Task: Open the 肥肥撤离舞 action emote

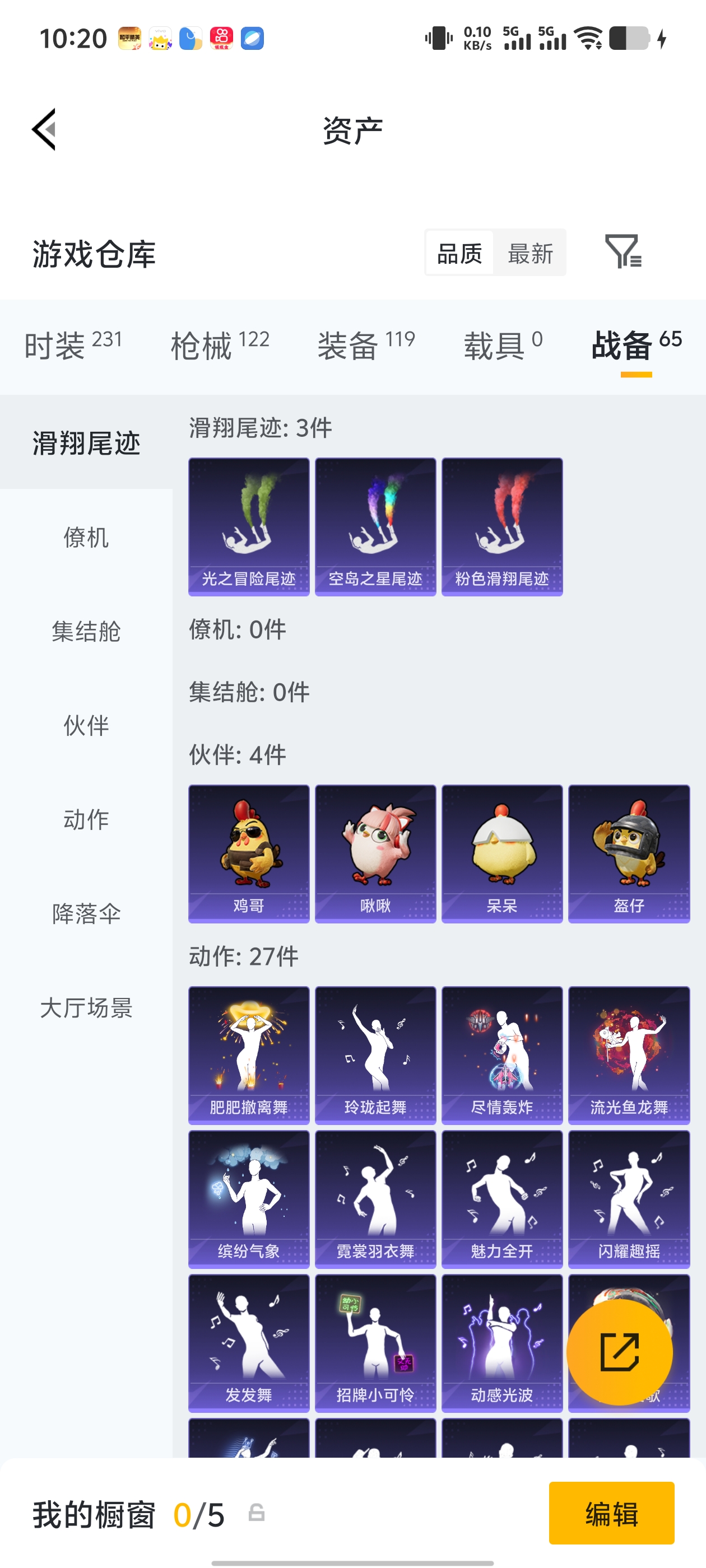Action: pos(248,1055)
